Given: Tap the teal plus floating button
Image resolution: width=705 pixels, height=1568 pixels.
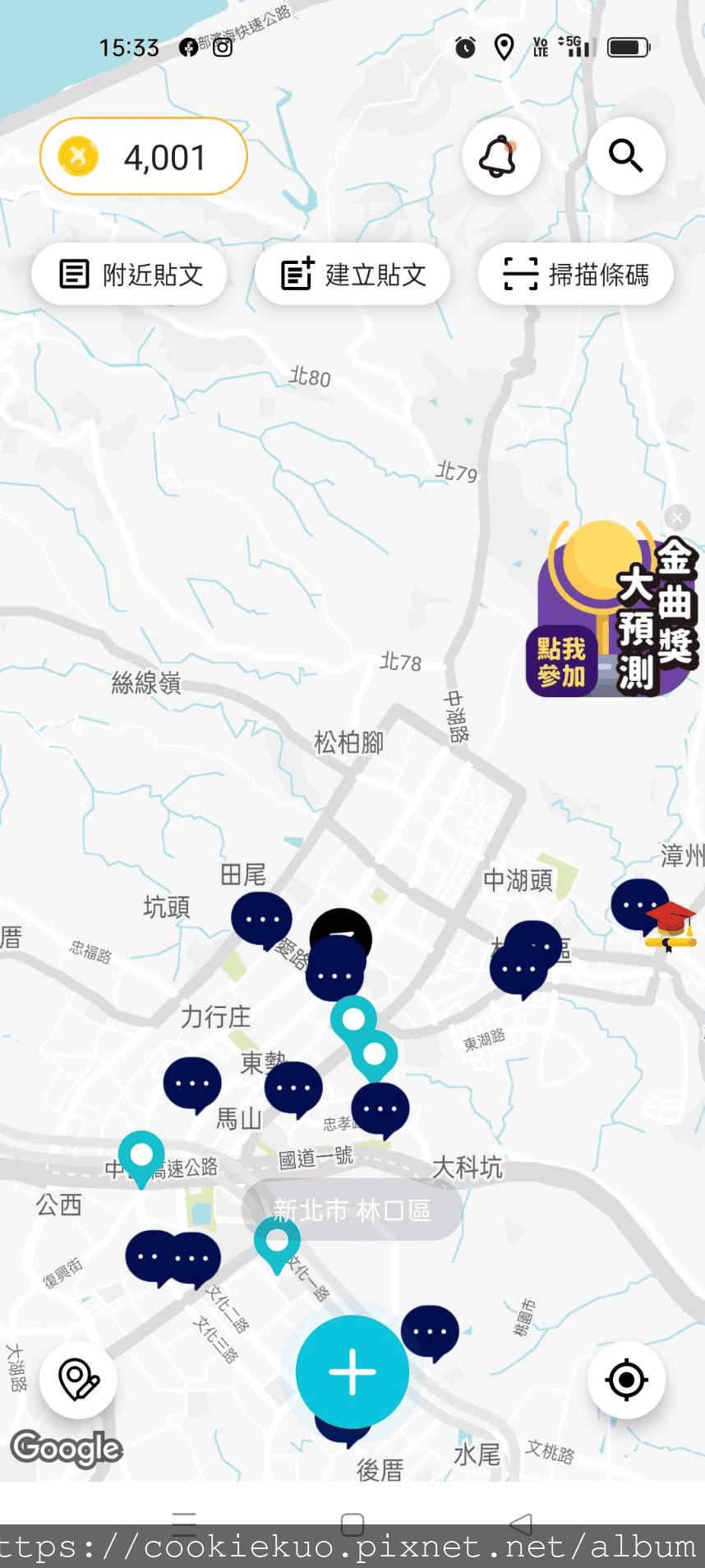Looking at the screenshot, I should click(x=352, y=1371).
